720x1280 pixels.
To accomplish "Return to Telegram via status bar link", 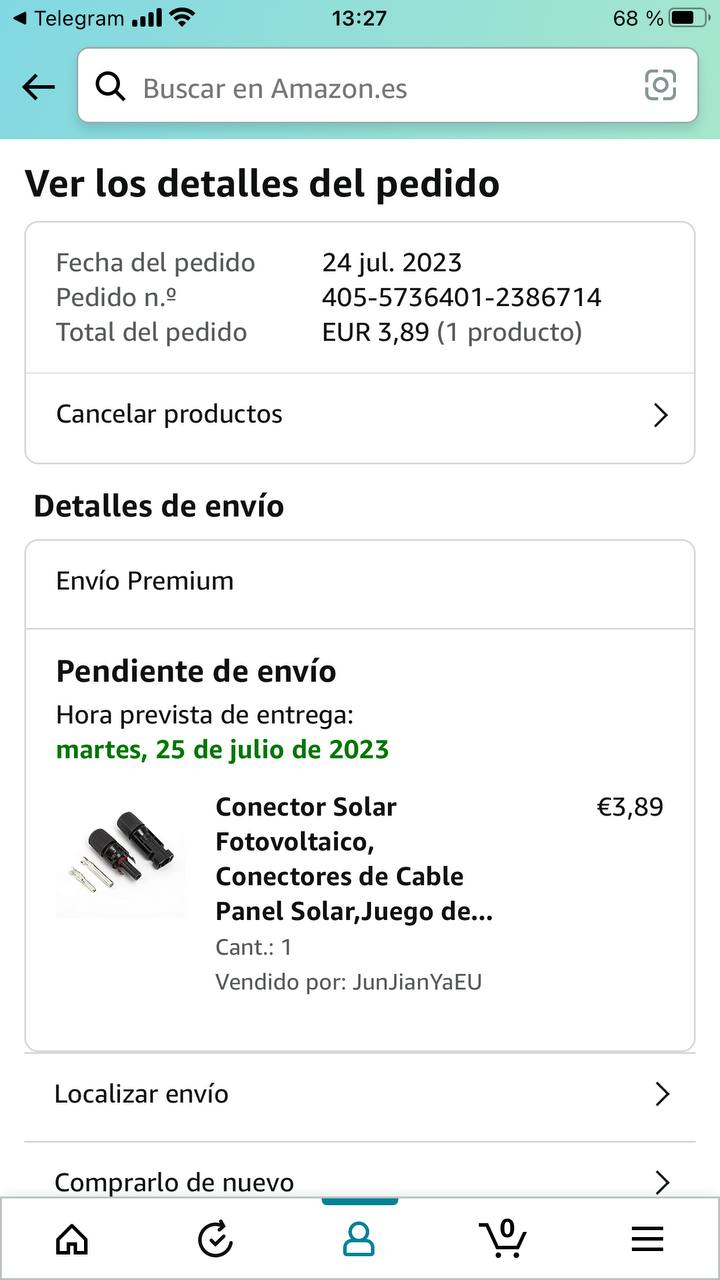I will pos(68,18).
